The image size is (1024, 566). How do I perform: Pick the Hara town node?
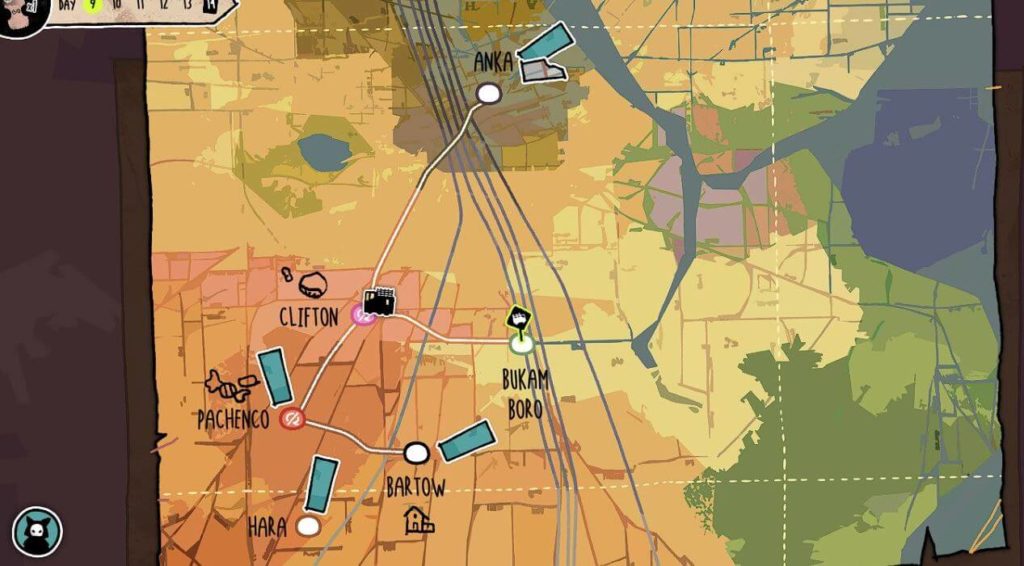point(309,525)
